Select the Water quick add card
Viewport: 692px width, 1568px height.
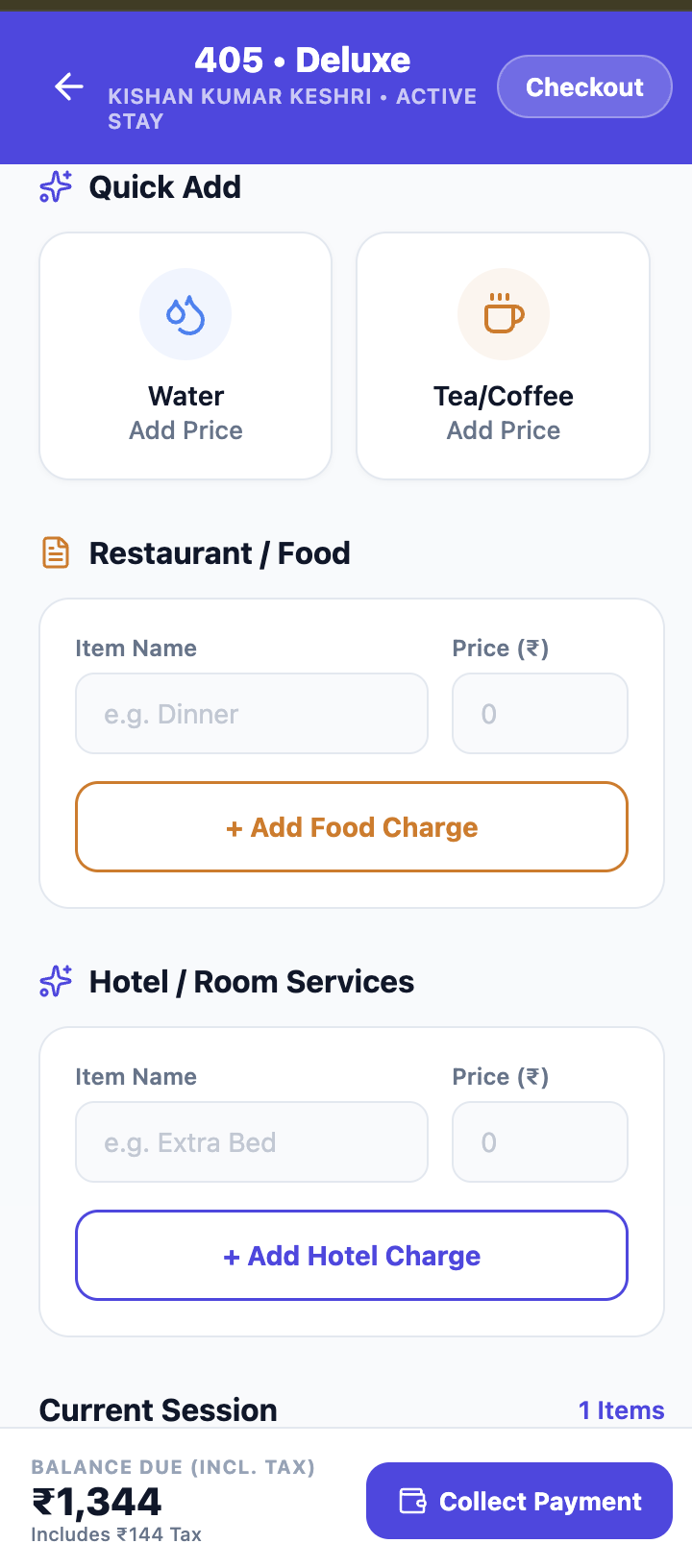185,355
